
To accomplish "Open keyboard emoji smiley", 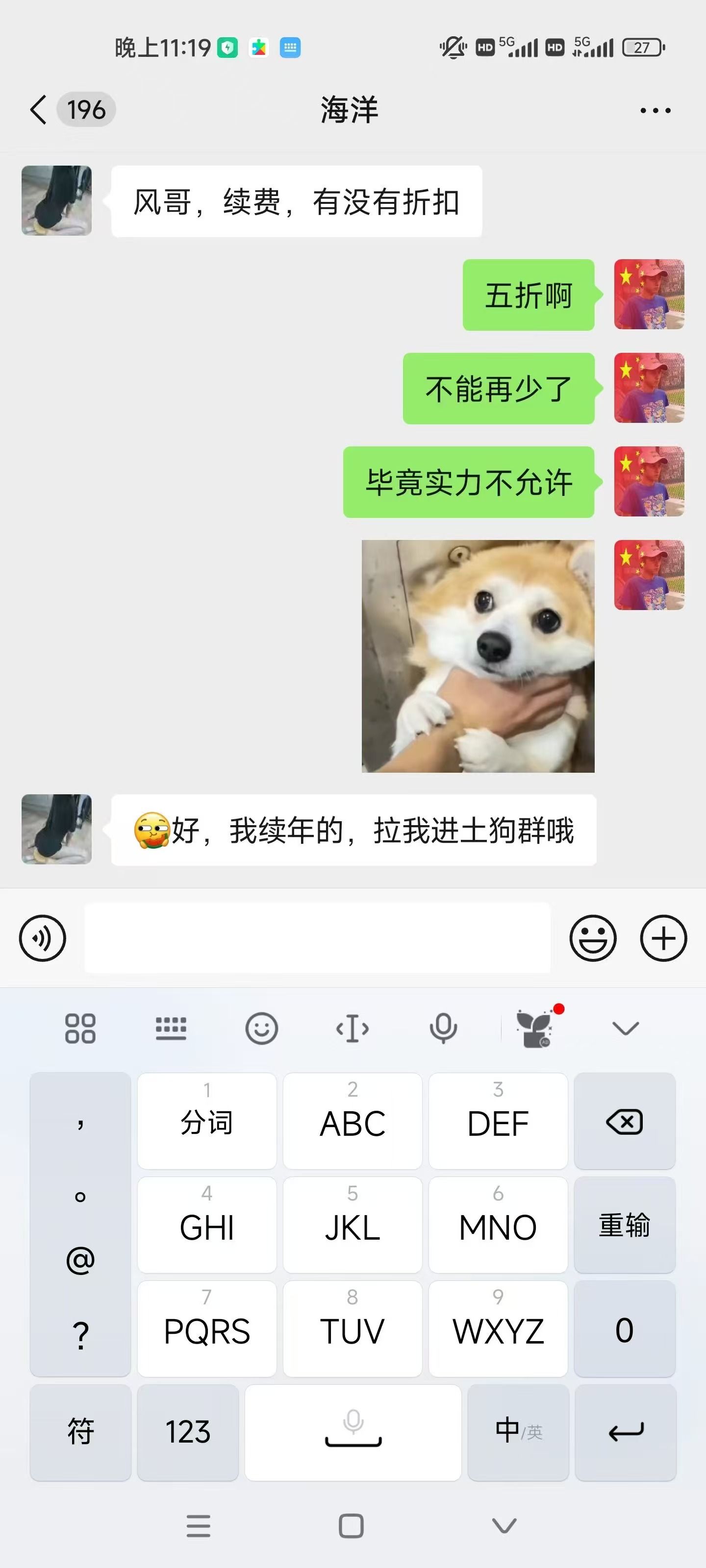I will coord(262,1029).
